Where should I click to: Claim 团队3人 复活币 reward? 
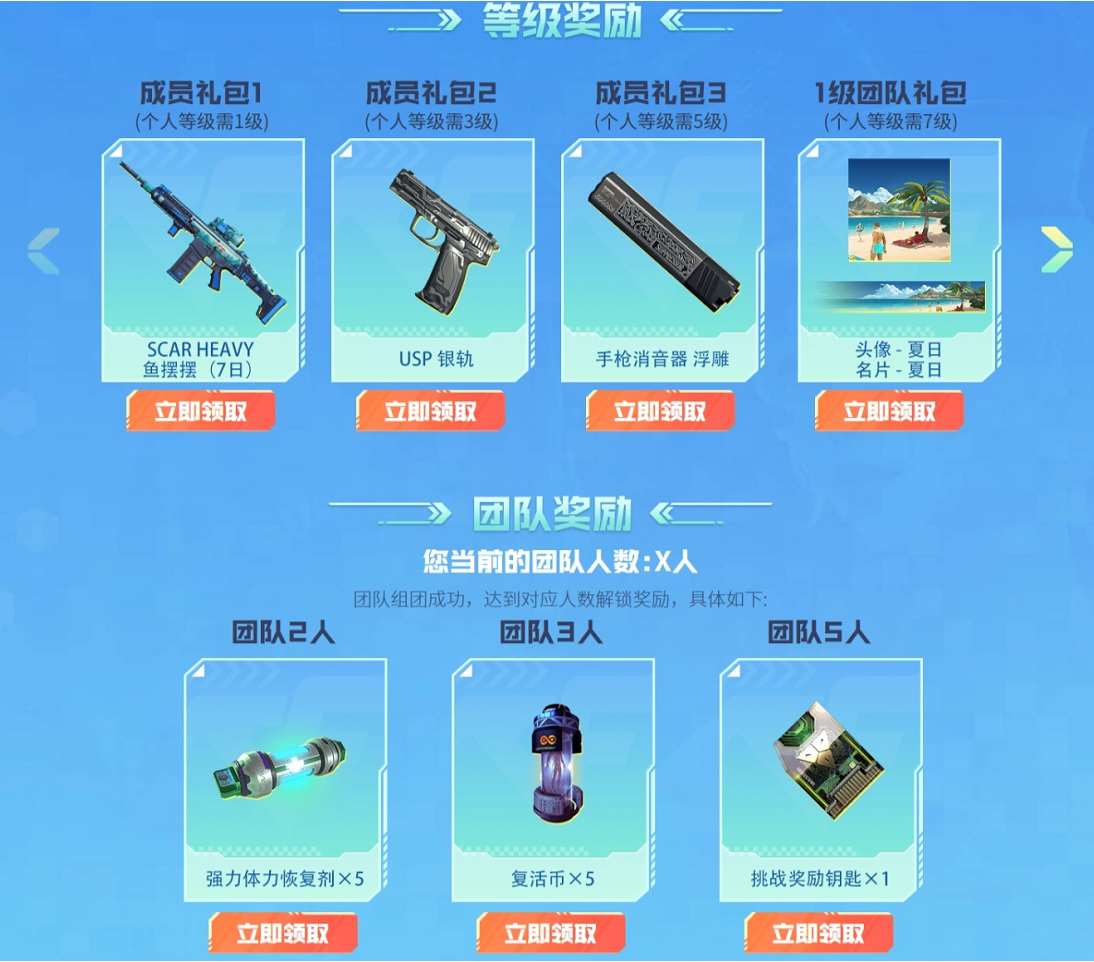click(x=551, y=934)
